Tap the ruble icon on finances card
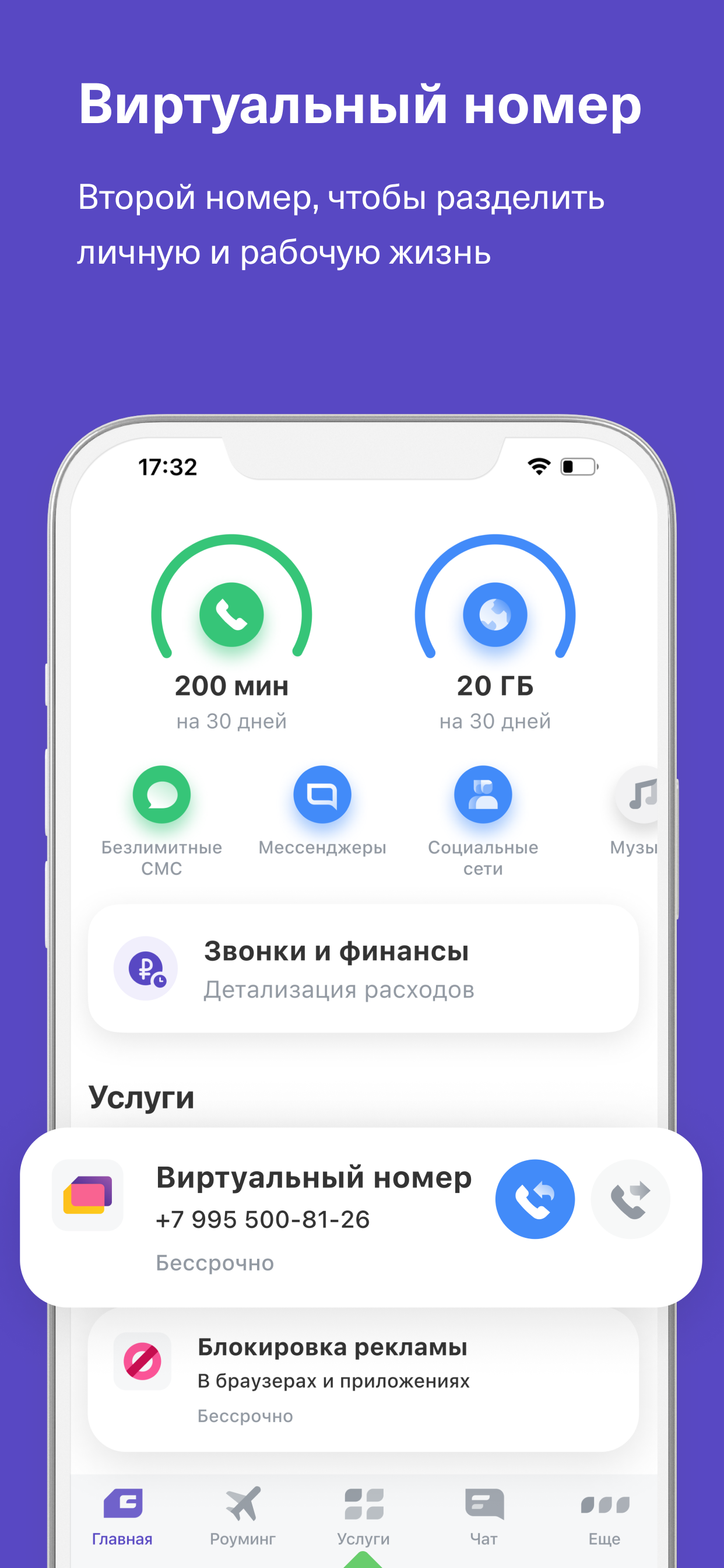 145,969
